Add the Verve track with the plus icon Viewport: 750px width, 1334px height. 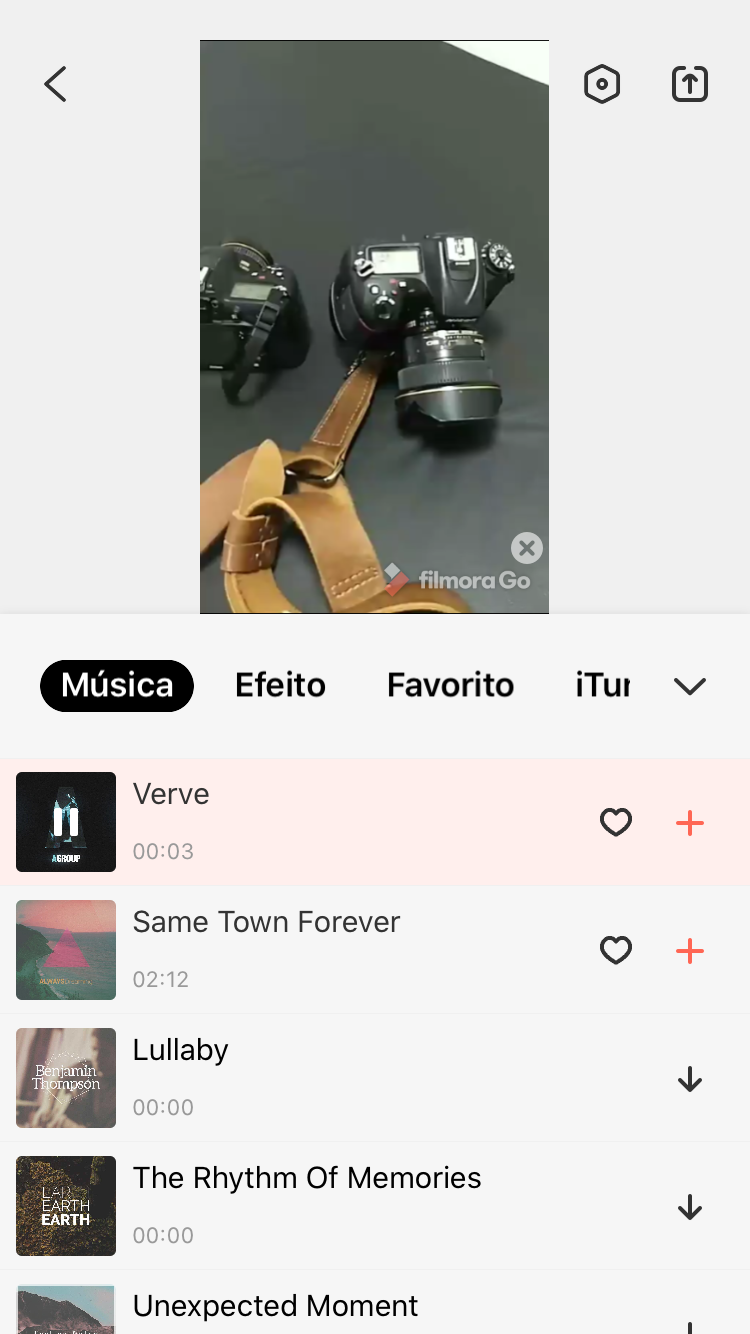pyautogui.click(x=689, y=822)
